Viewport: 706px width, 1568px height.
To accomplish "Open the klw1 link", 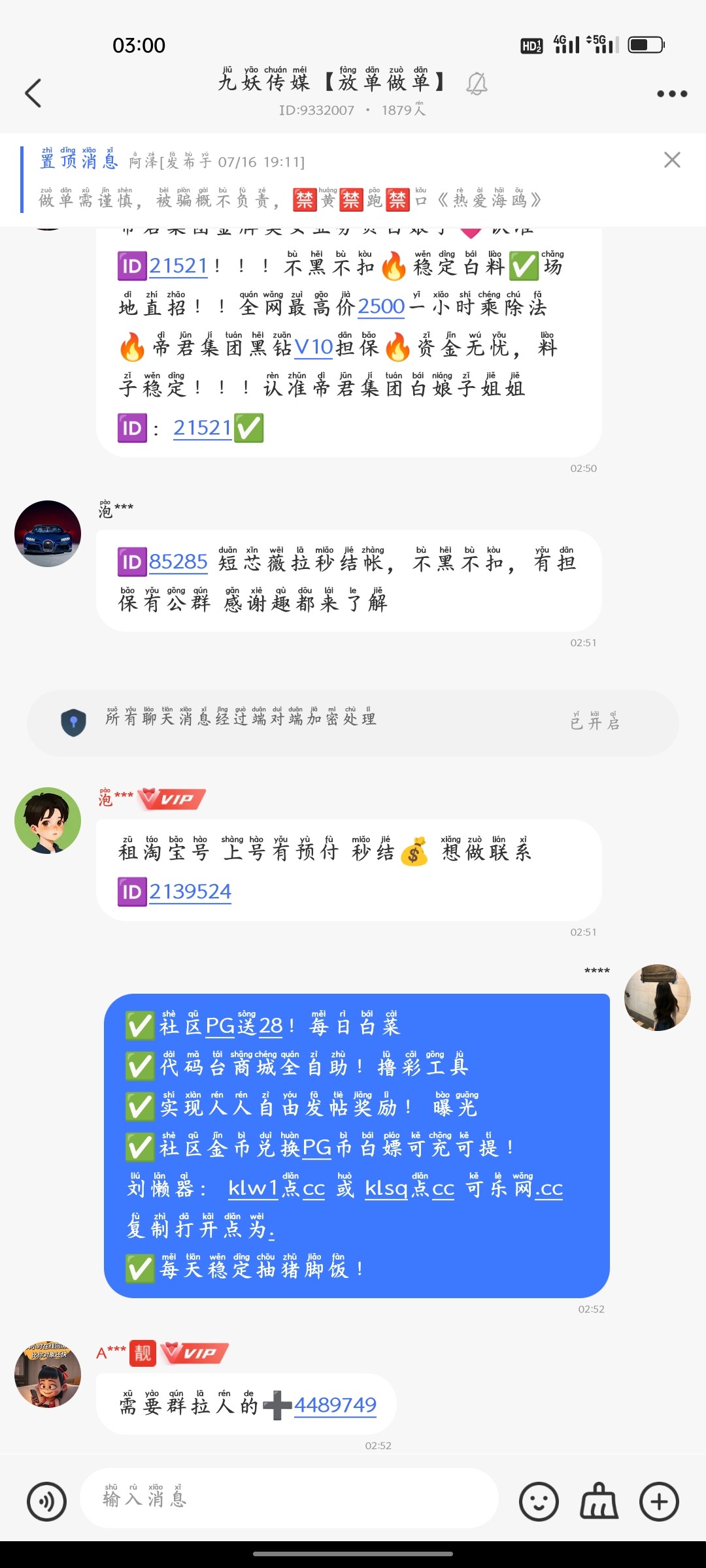I will [x=253, y=1188].
